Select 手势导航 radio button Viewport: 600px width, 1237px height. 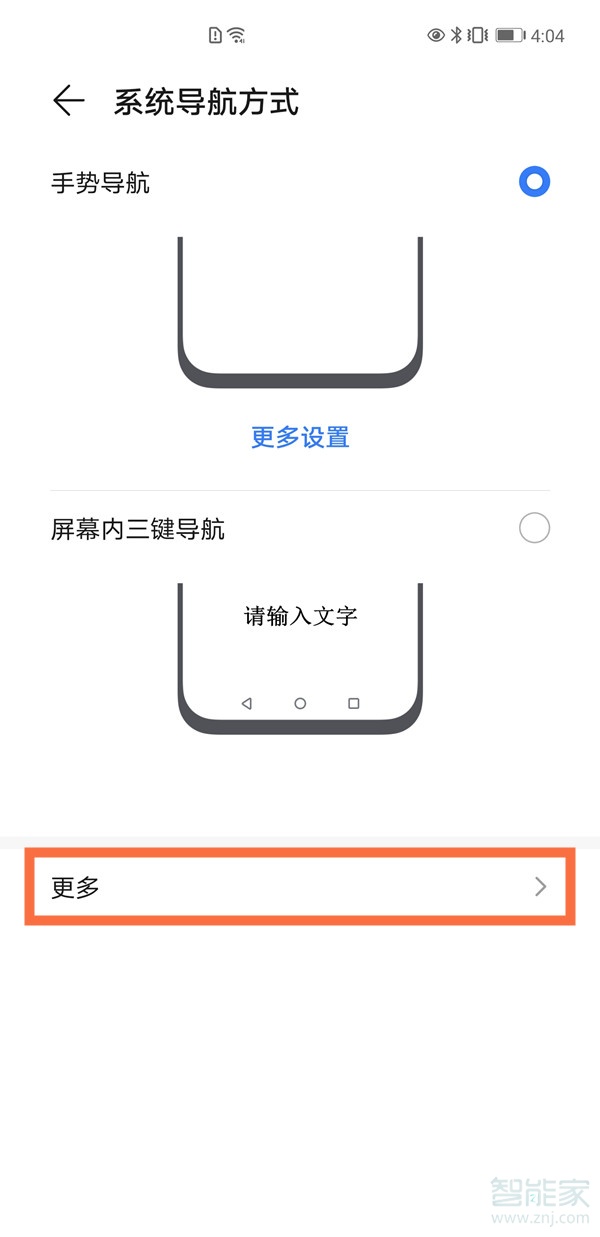pos(534,182)
